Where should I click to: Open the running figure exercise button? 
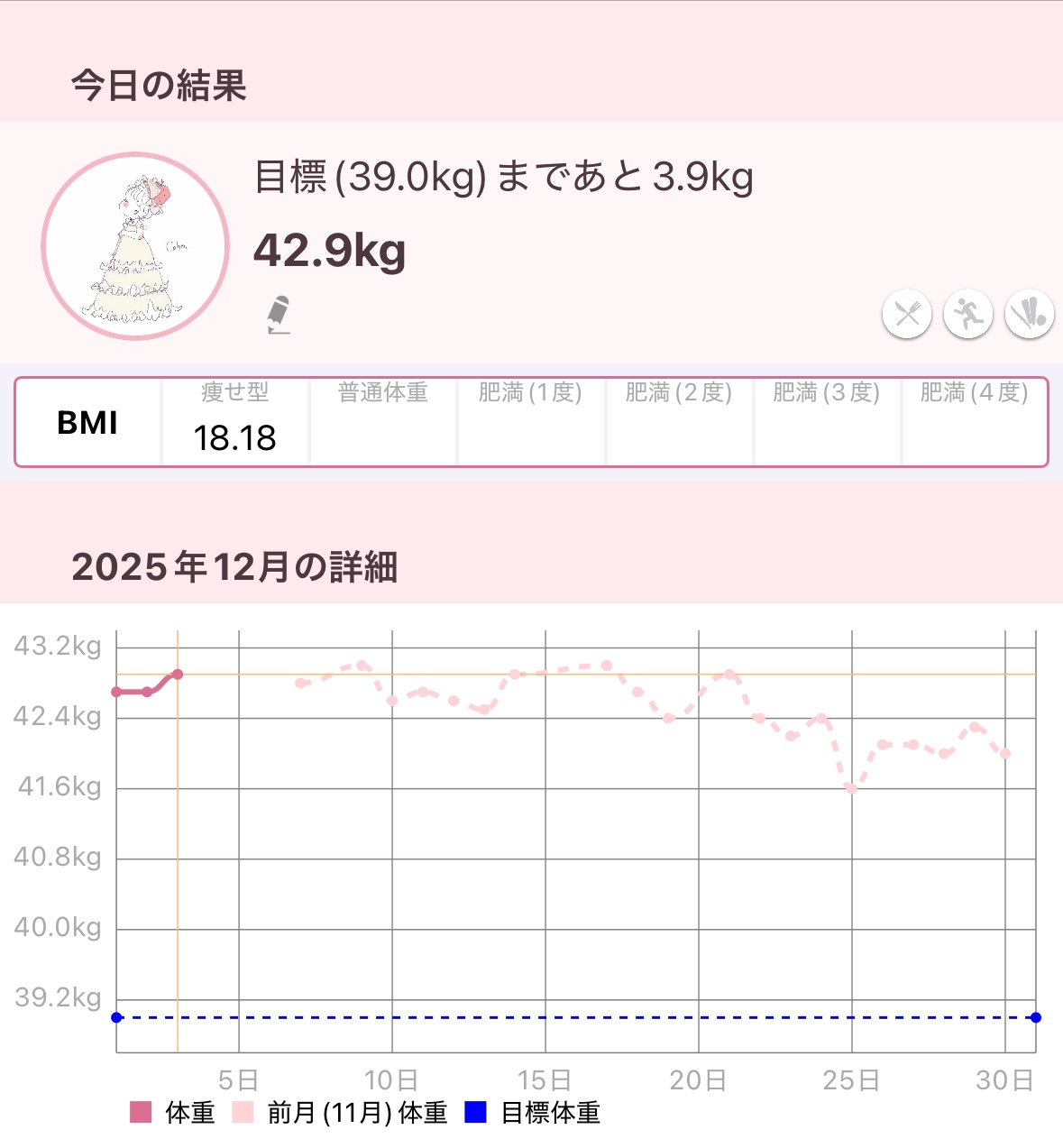[967, 315]
